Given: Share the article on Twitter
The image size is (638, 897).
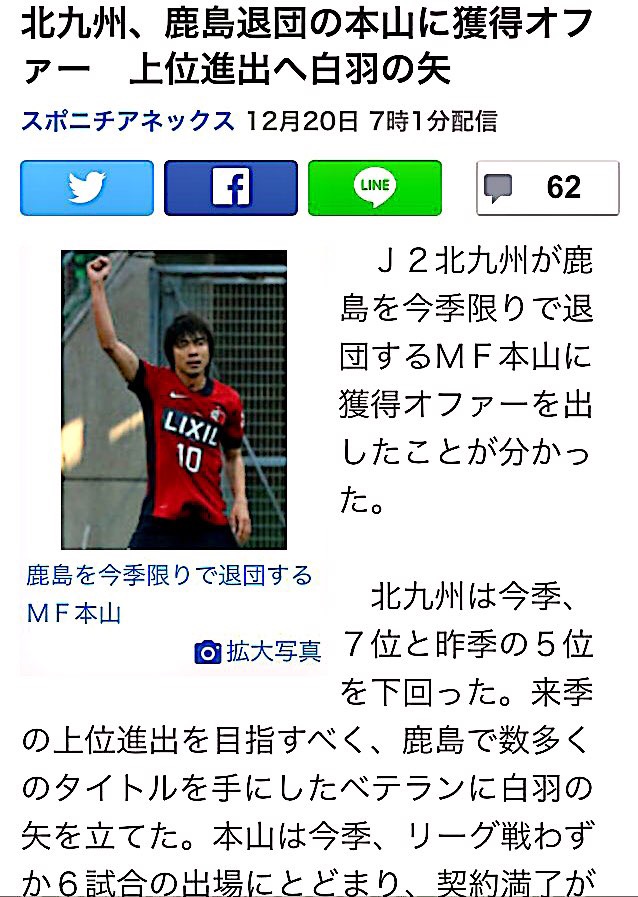Looking at the screenshot, I should (x=87, y=187).
